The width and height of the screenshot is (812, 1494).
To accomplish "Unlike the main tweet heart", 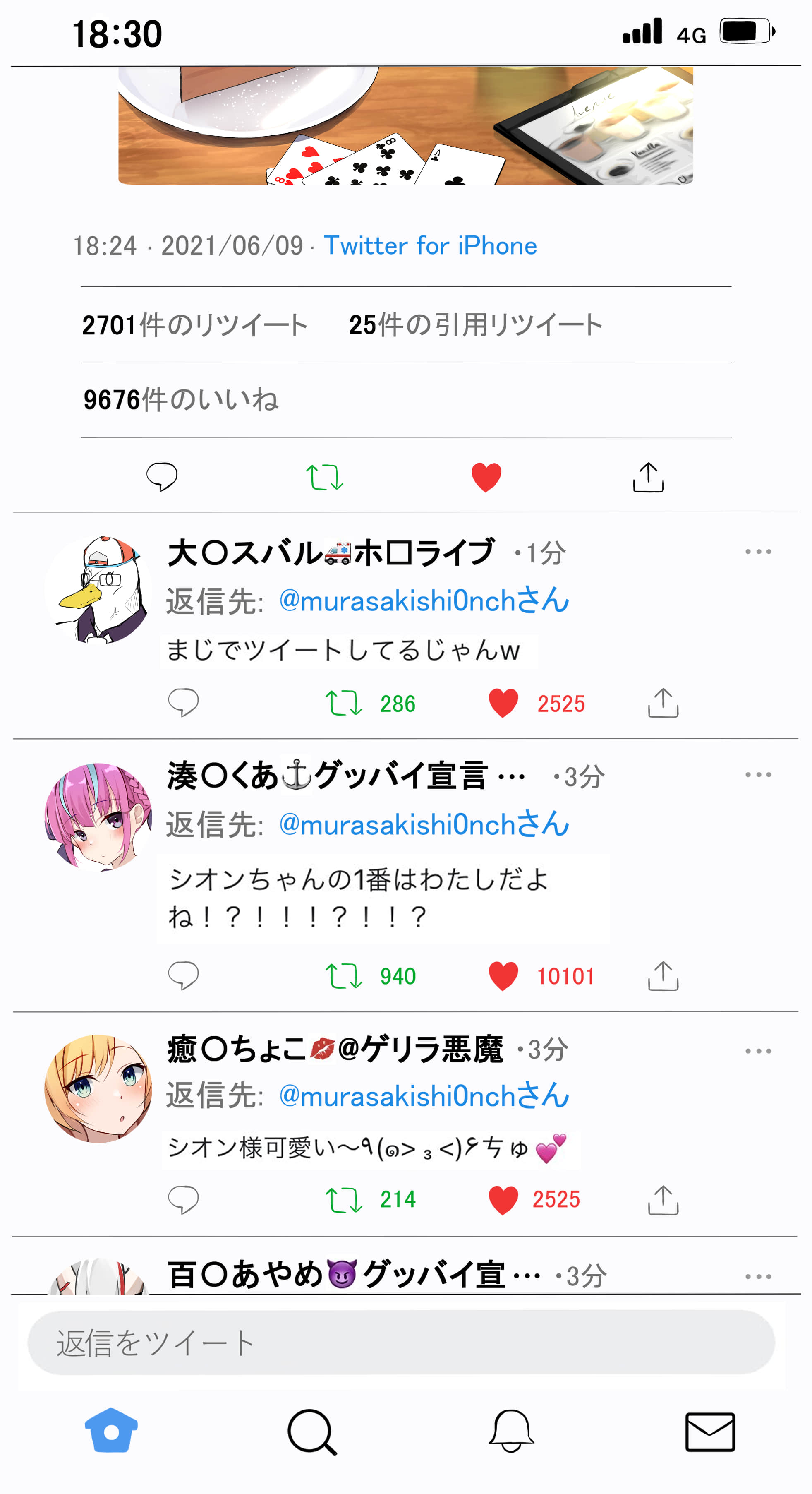I will coord(486,477).
